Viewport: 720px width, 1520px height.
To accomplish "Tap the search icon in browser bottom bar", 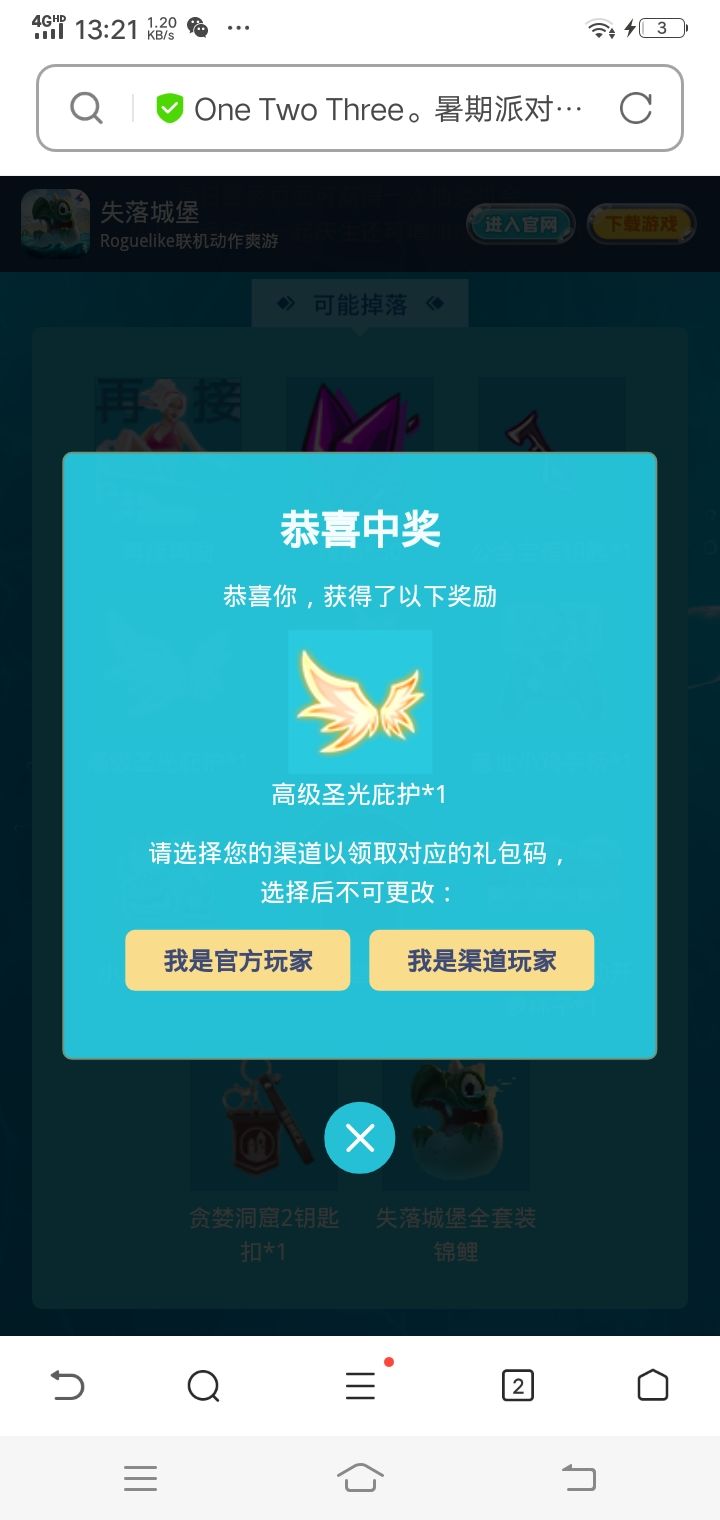I will (204, 1386).
